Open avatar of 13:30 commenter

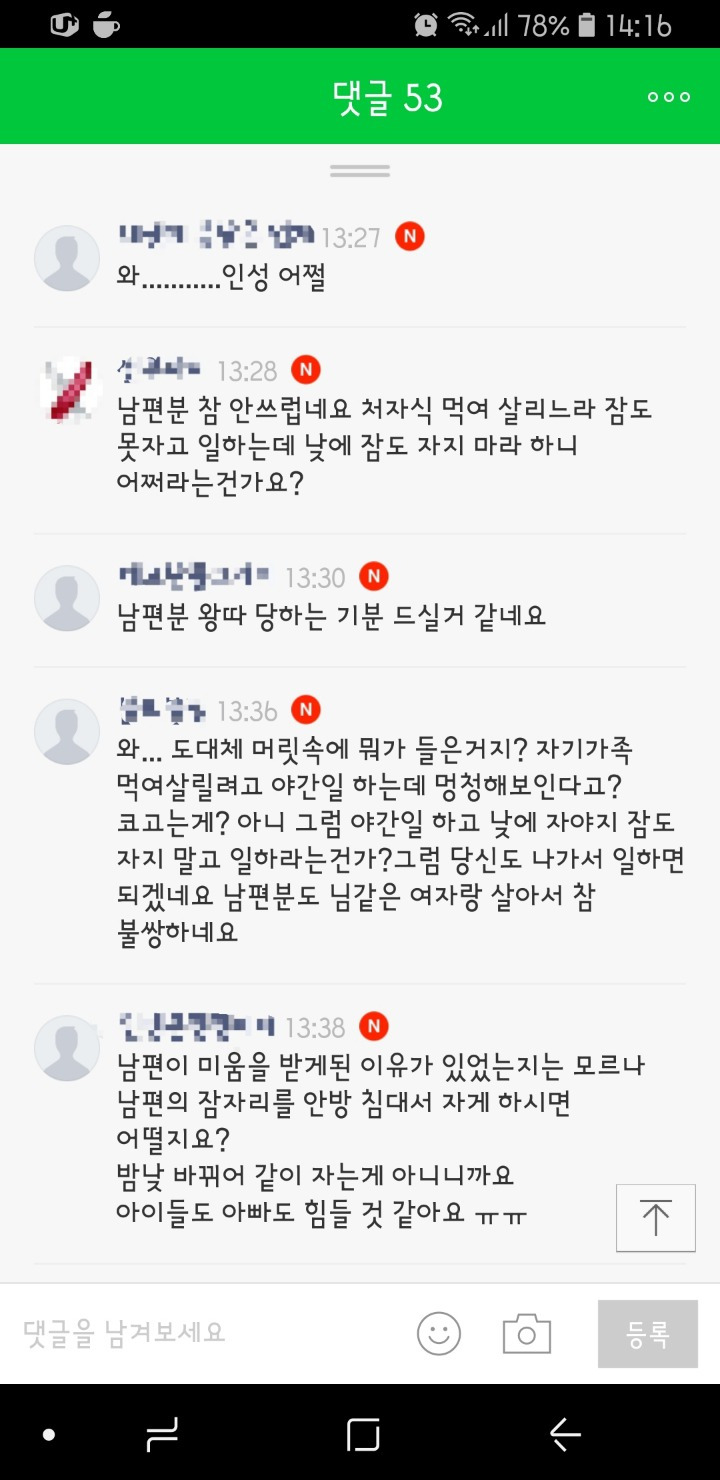click(x=67, y=598)
